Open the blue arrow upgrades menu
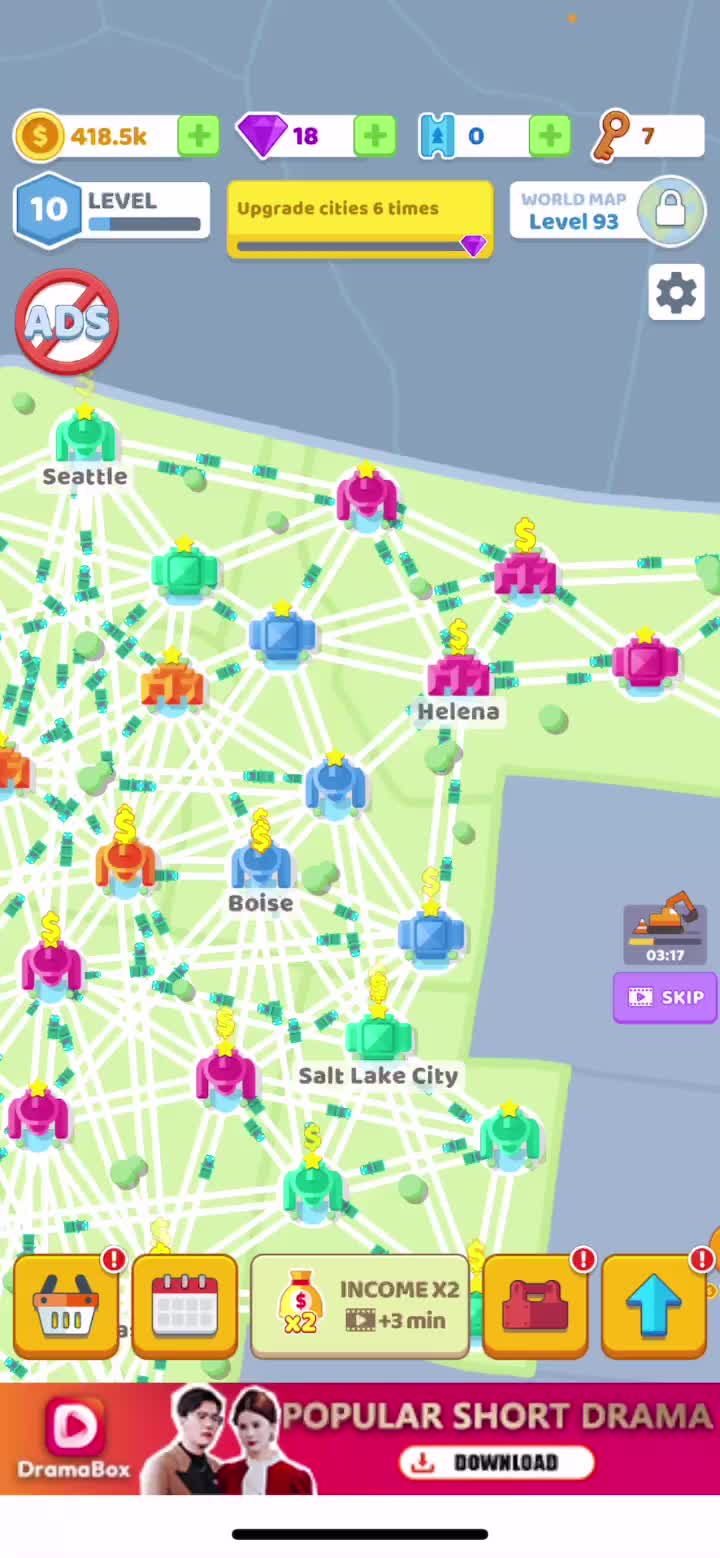The image size is (720, 1558). coord(654,1306)
